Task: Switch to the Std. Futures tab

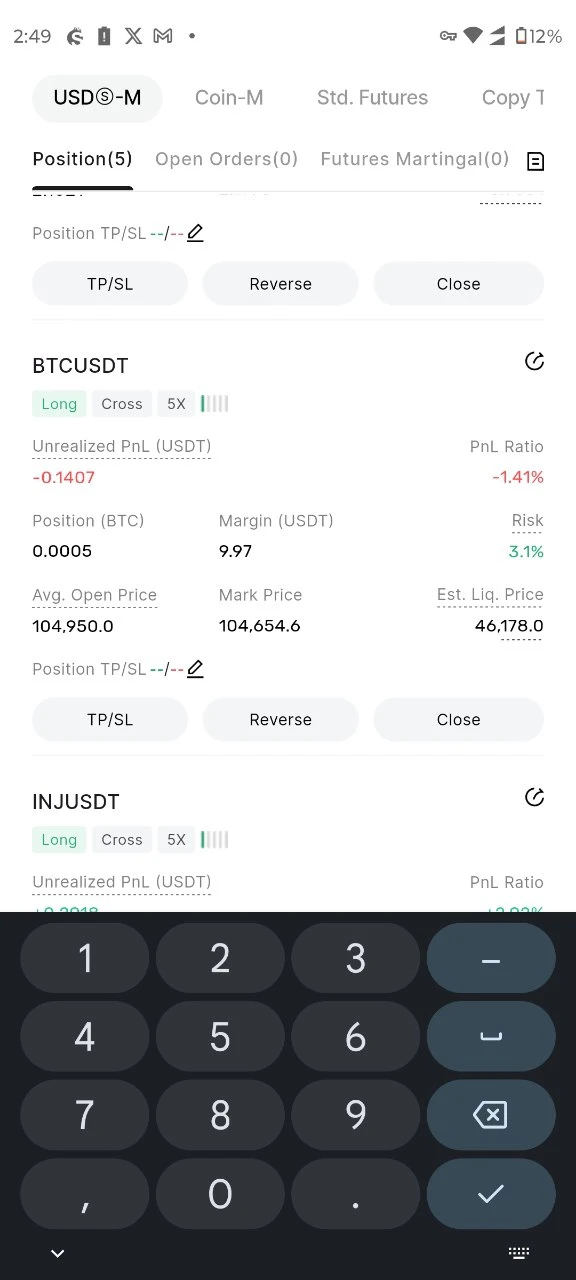Action: pos(372,98)
